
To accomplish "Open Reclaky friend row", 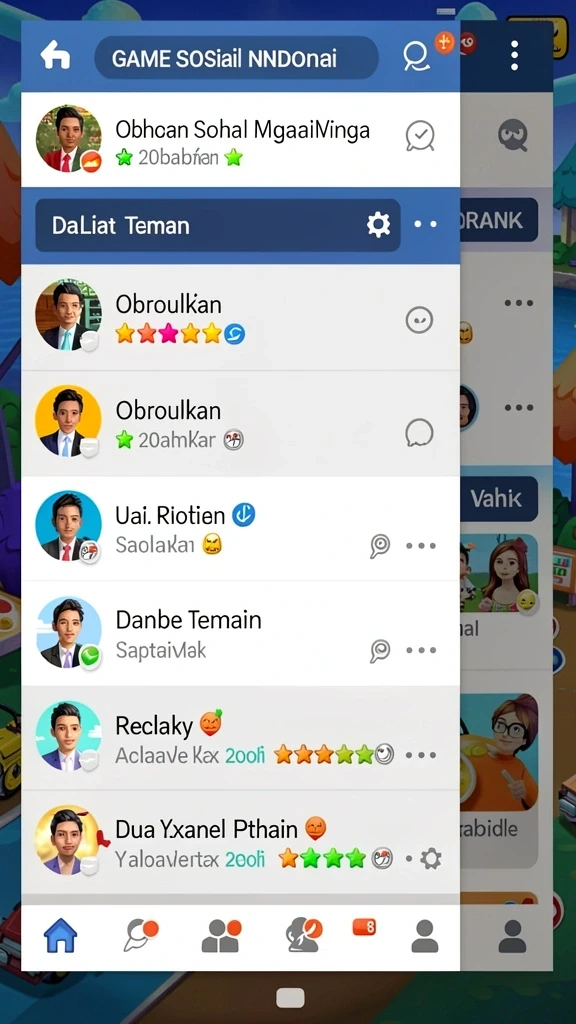I will pyautogui.click(x=240, y=738).
